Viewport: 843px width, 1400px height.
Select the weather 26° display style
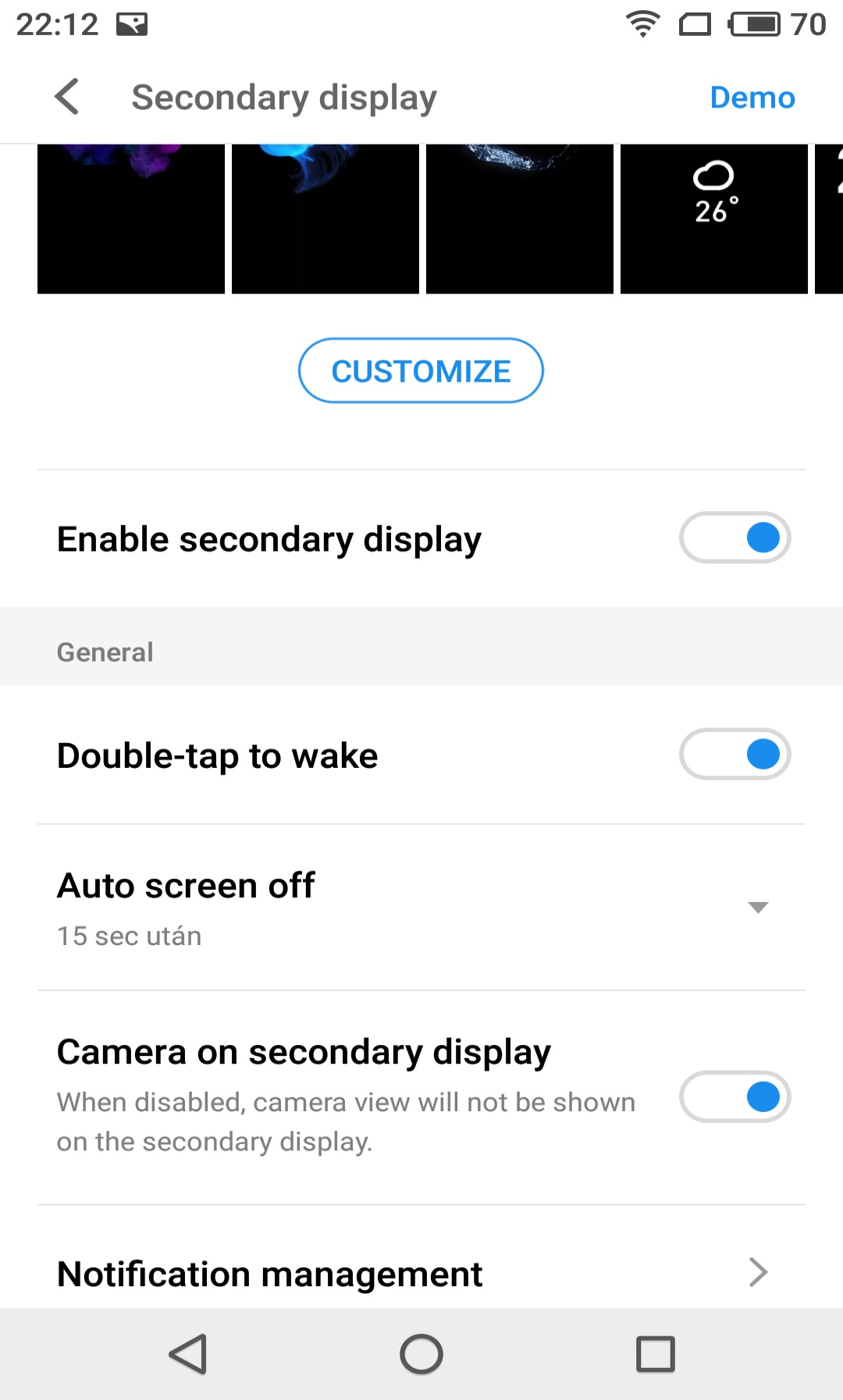pyautogui.click(x=713, y=219)
